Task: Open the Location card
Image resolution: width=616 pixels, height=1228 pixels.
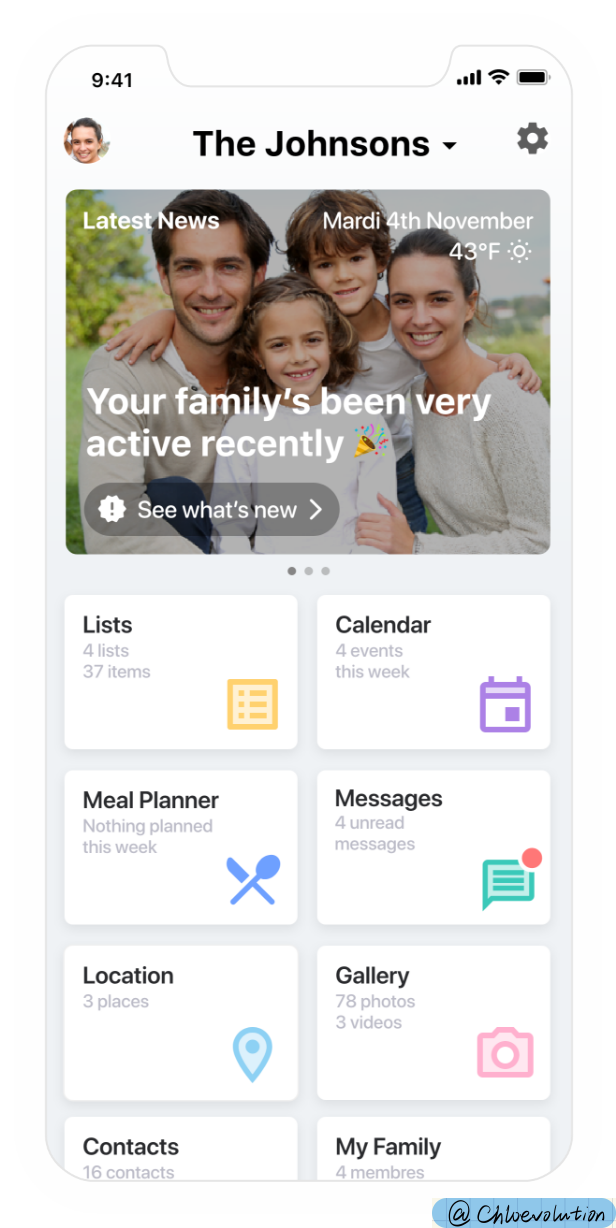Action: 181,1022
